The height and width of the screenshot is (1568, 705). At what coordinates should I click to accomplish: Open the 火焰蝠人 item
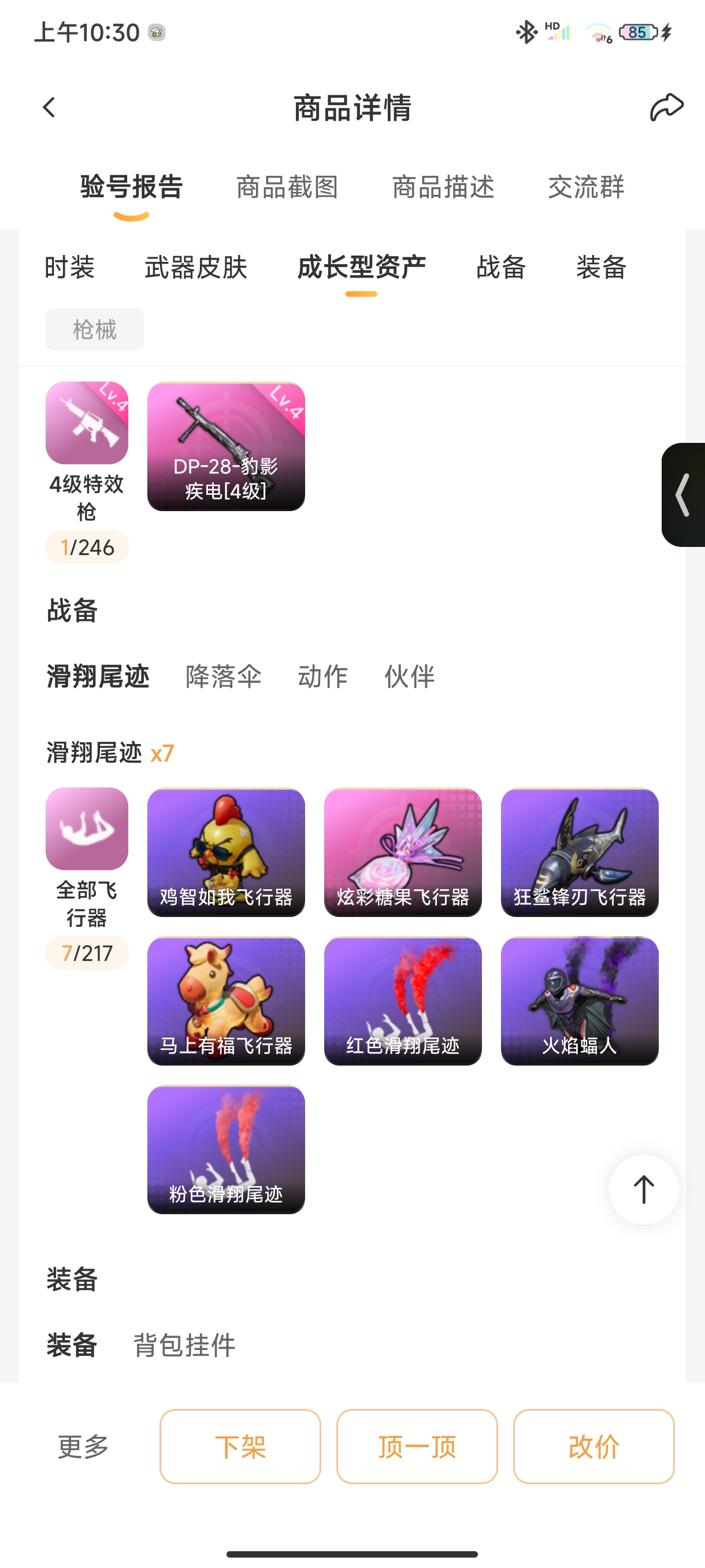[x=579, y=1001]
